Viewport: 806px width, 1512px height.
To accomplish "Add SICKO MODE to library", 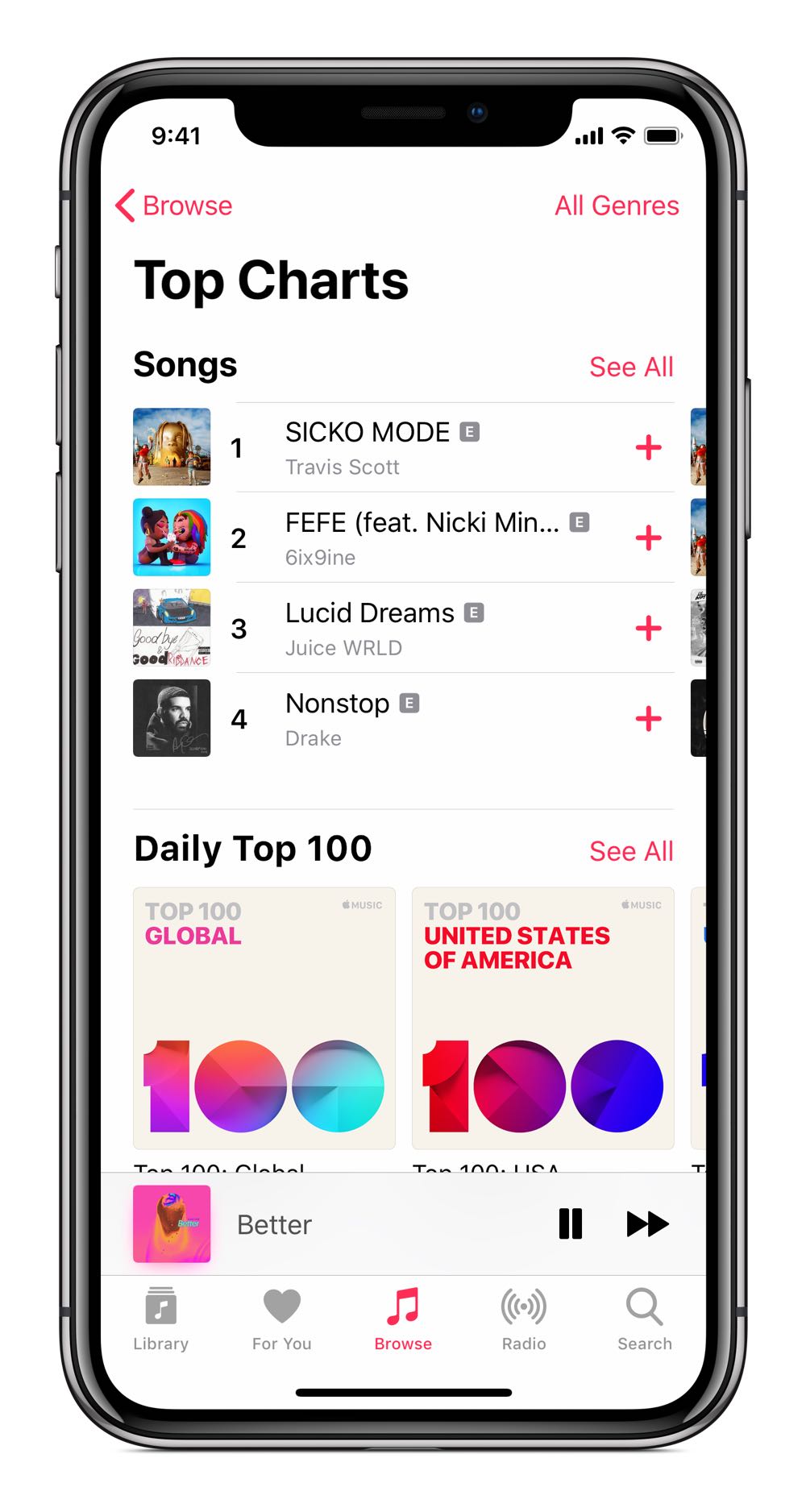I will point(648,447).
